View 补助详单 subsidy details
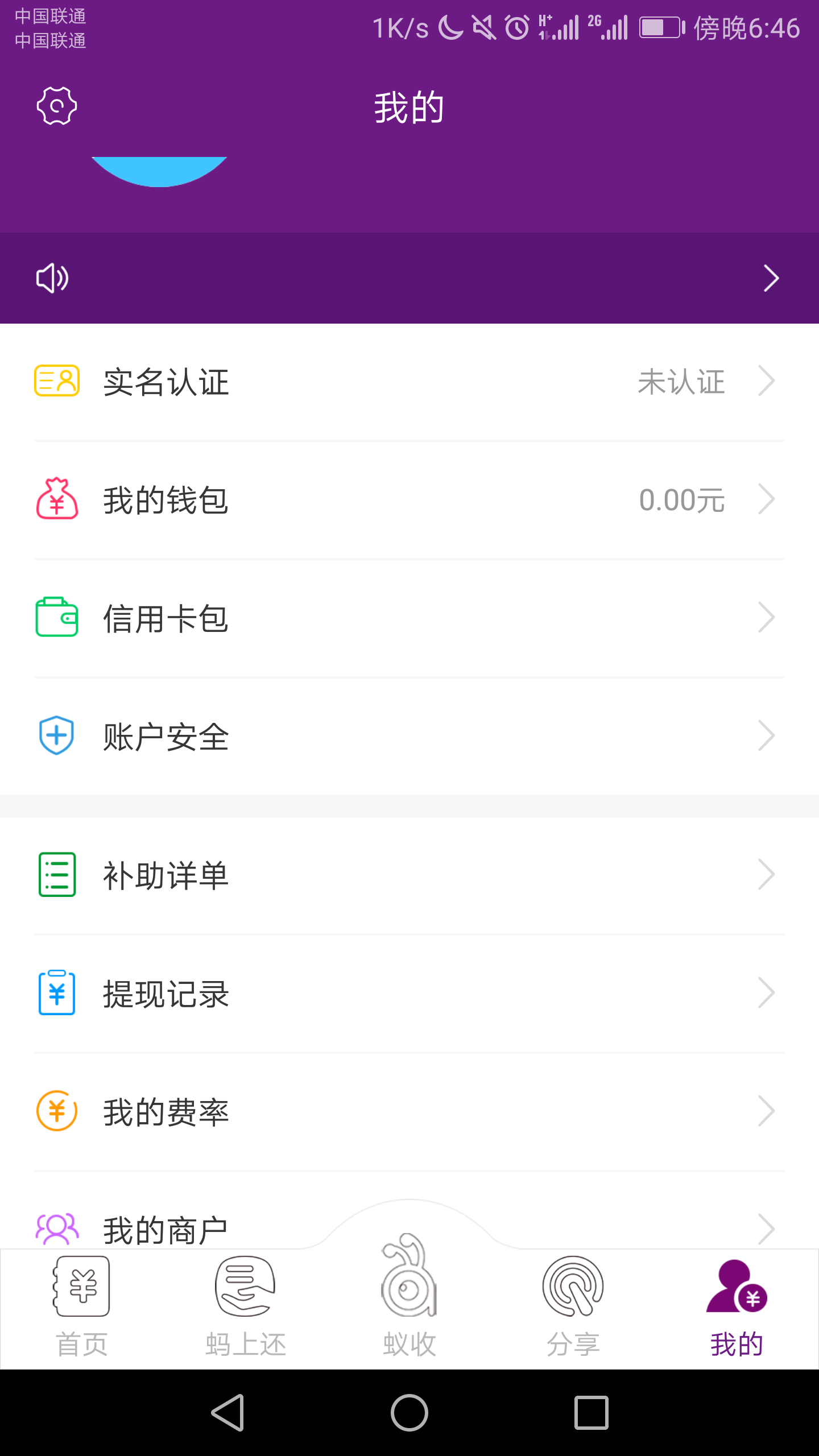 click(409, 875)
